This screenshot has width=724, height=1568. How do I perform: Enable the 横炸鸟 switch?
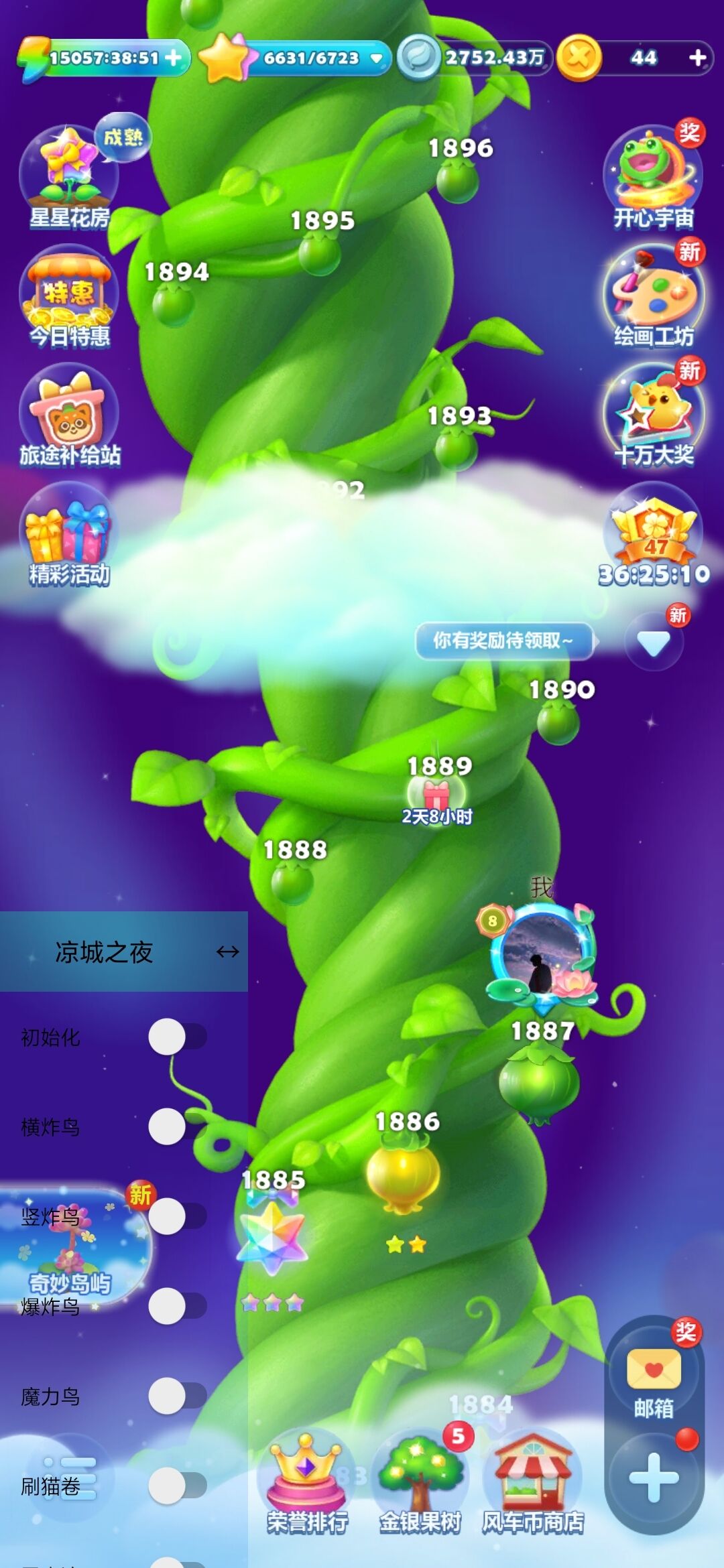point(177,1126)
